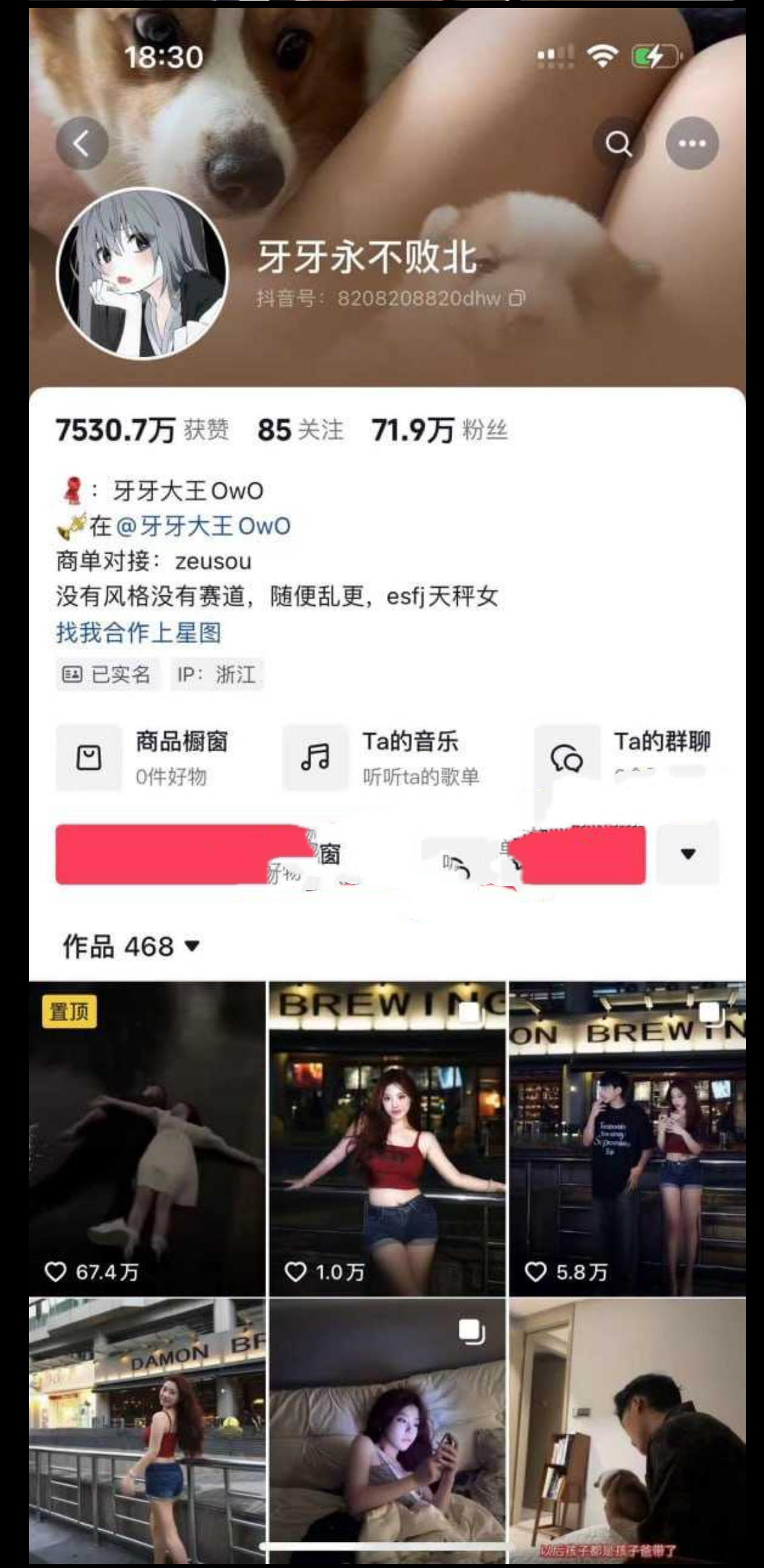
Task: Open the video of man holding baby
Action: [627, 1431]
